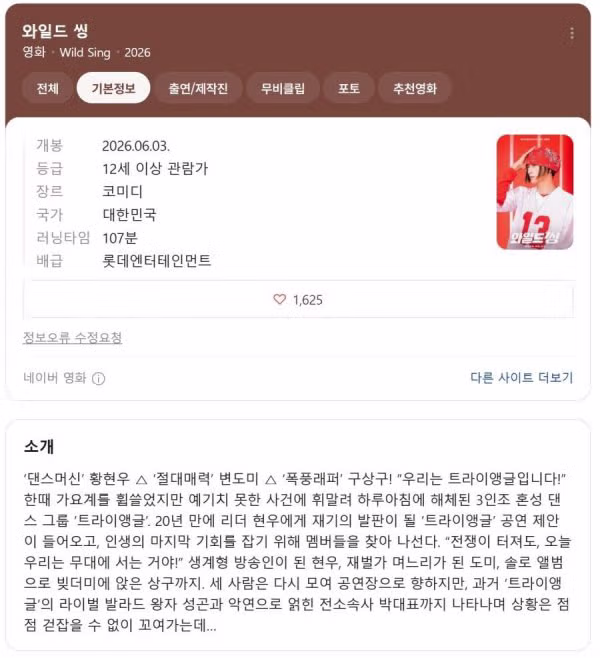
Task: Tap 다른 사이트 더보기
Action: [x=521, y=378]
